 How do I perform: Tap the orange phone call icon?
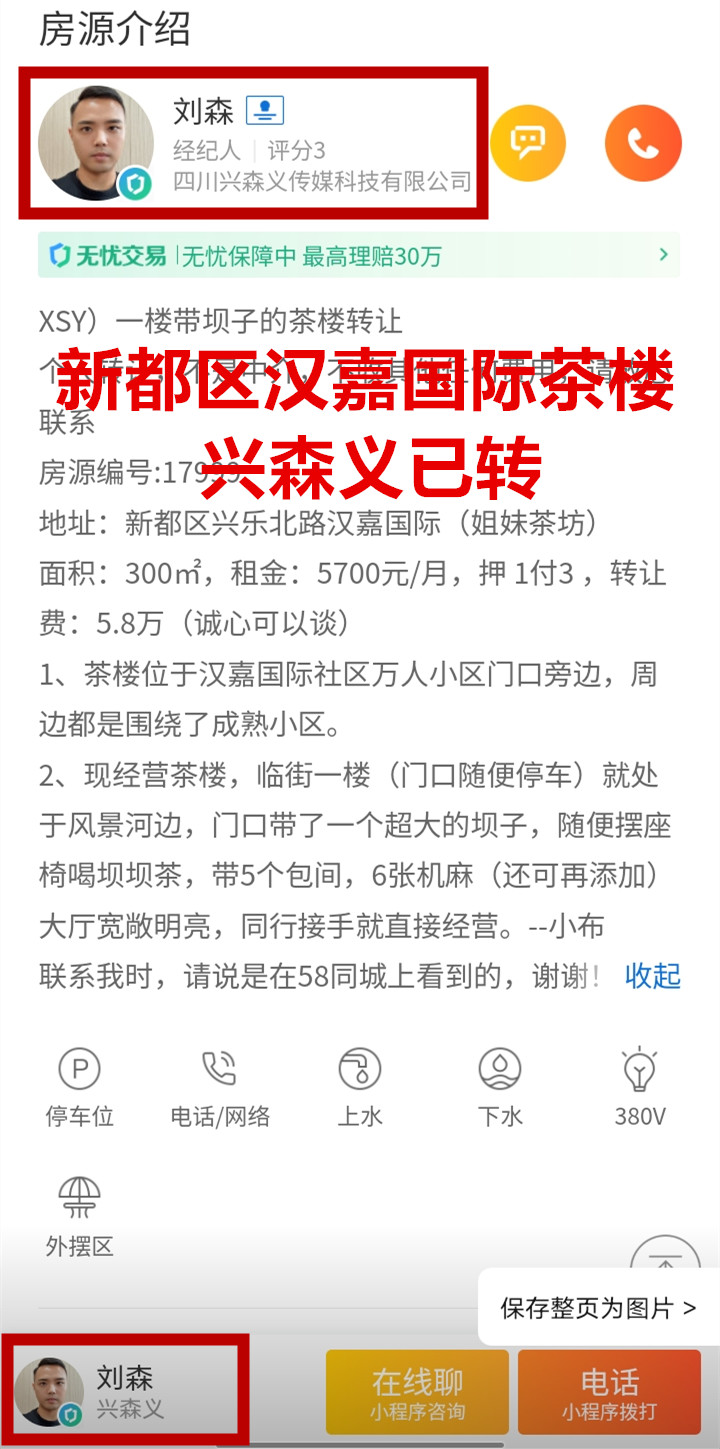tap(643, 143)
